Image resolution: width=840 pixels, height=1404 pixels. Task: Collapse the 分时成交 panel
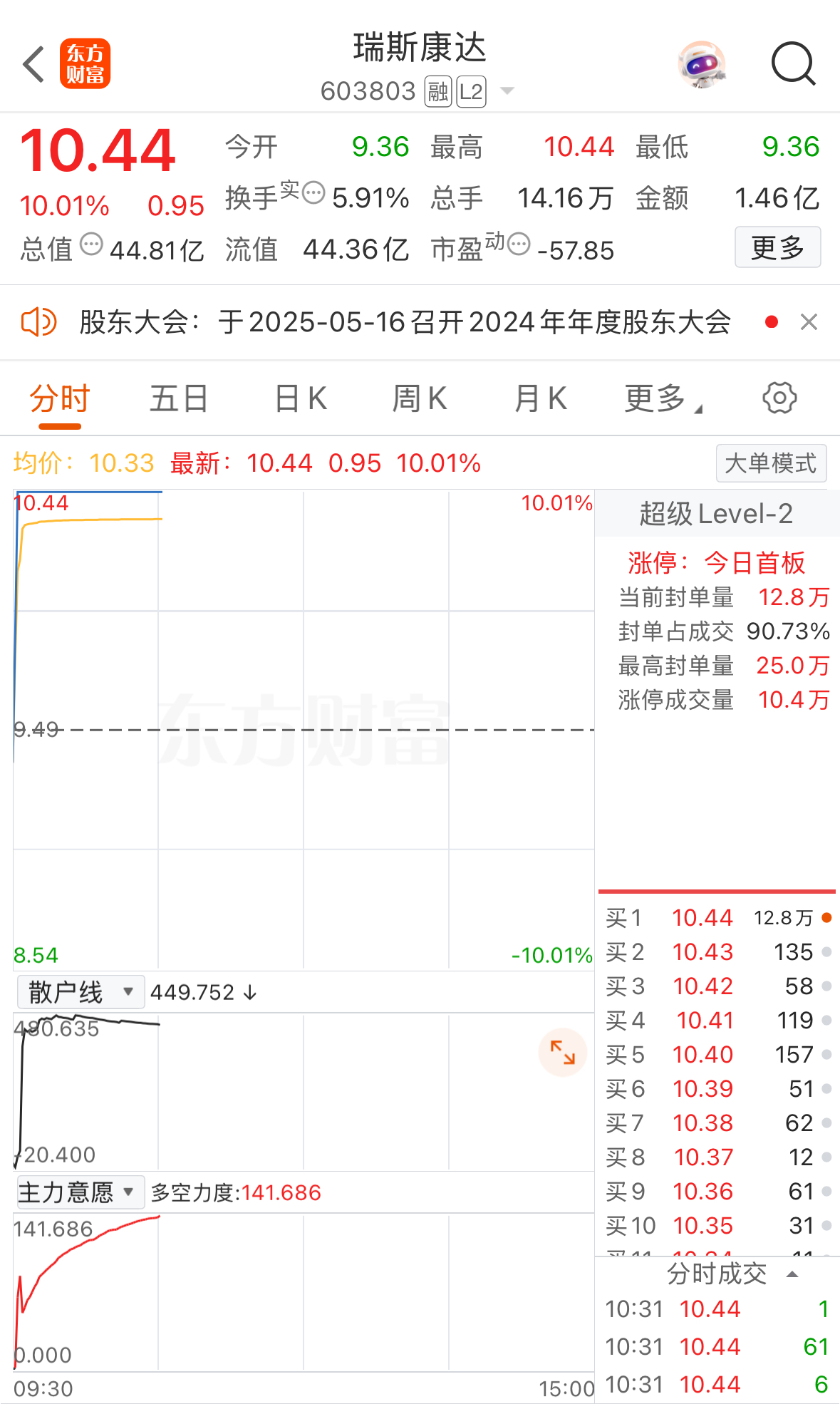coord(792,1274)
